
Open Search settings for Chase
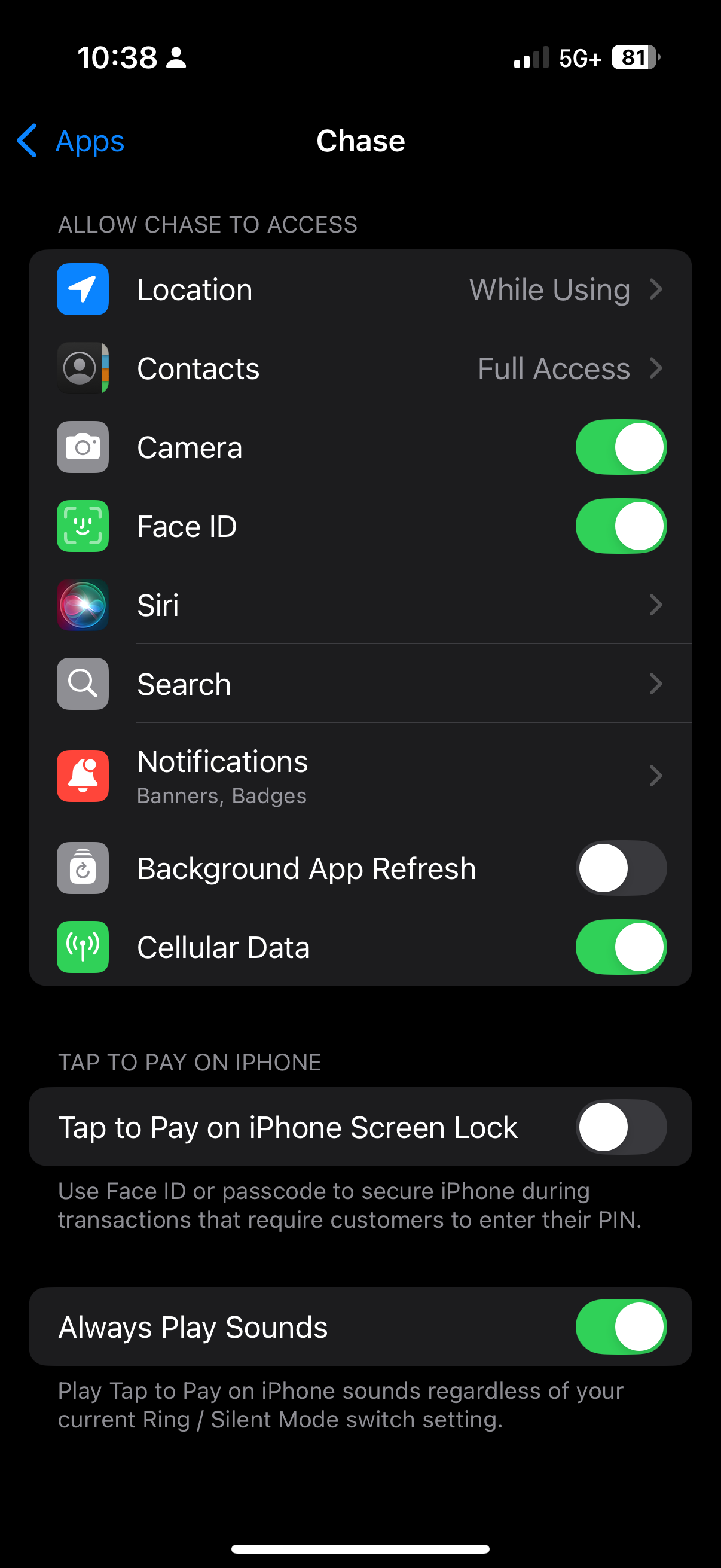(360, 684)
